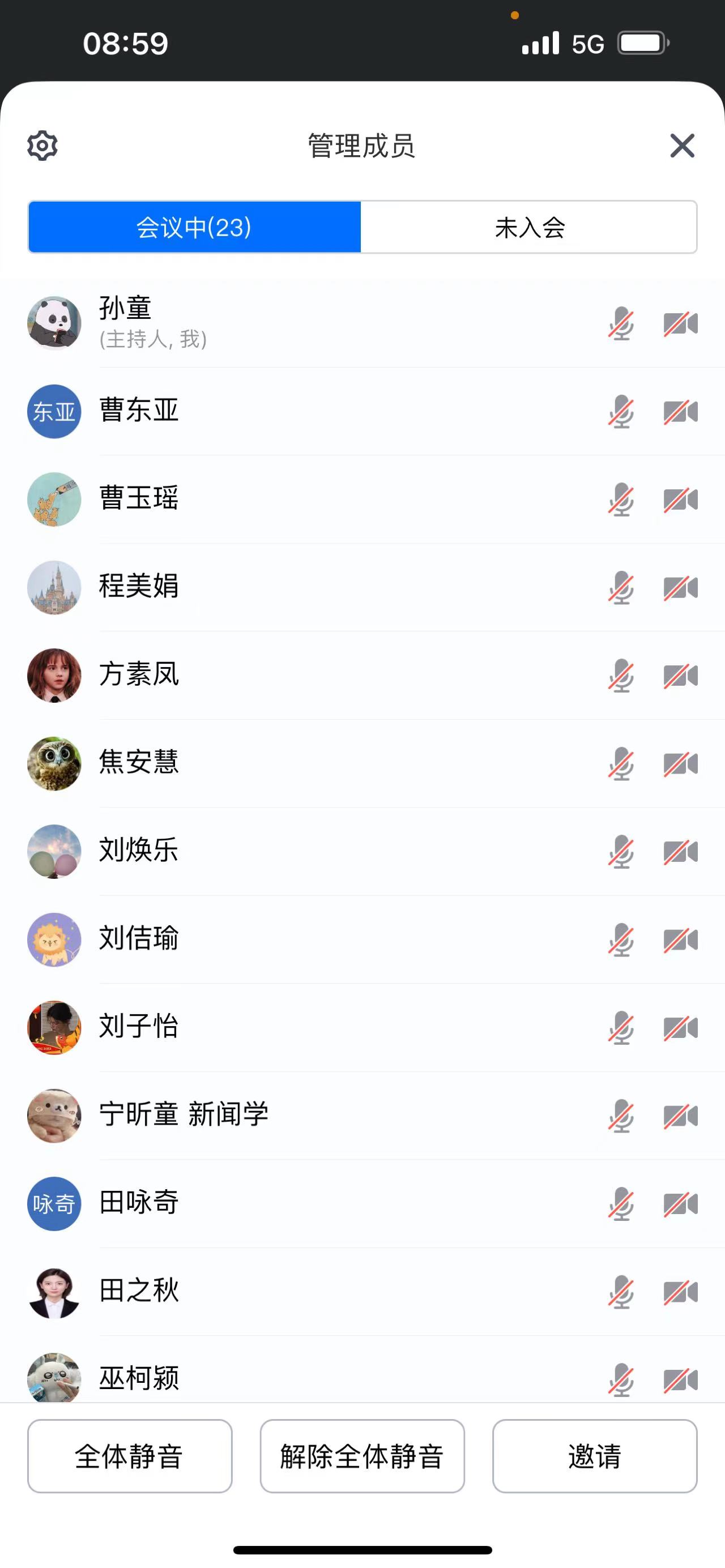
Task: Close the 管理成员 panel
Action: pos(682,146)
